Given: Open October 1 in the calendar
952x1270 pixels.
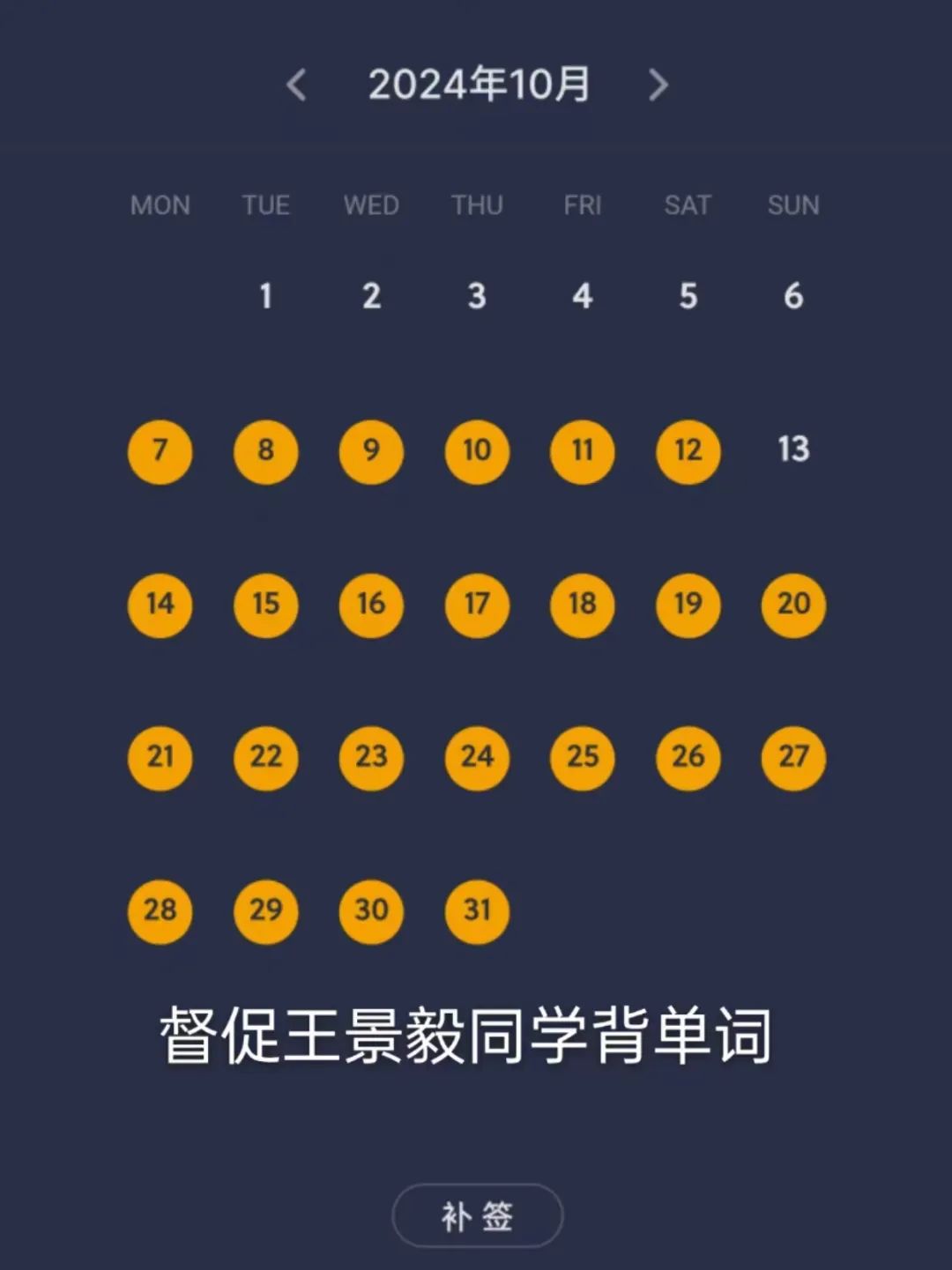Looking at the screenshot, I should (265, 297).
